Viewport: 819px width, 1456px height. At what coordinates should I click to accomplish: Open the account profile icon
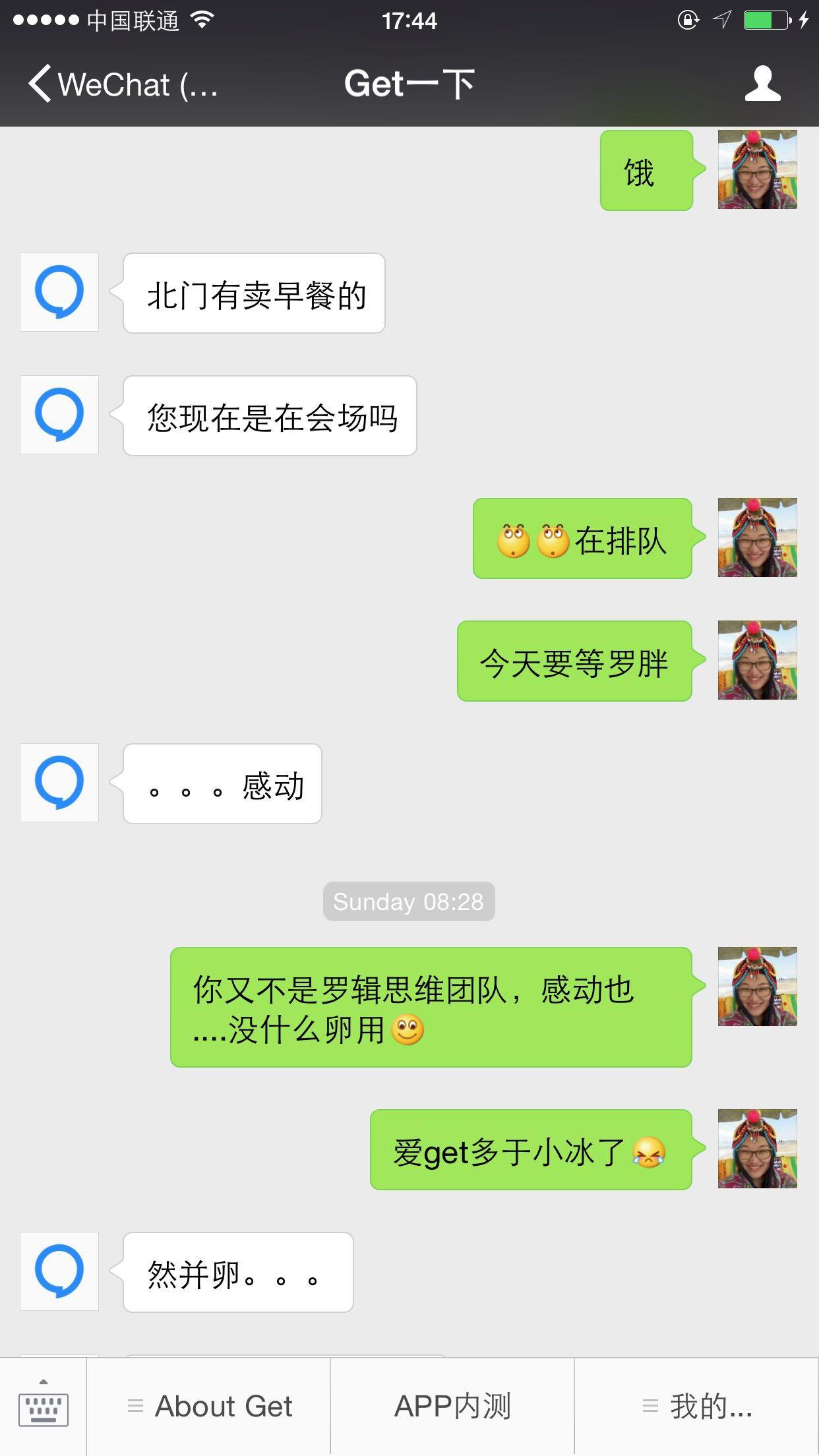pyautogui.click(x=762, y=84)
